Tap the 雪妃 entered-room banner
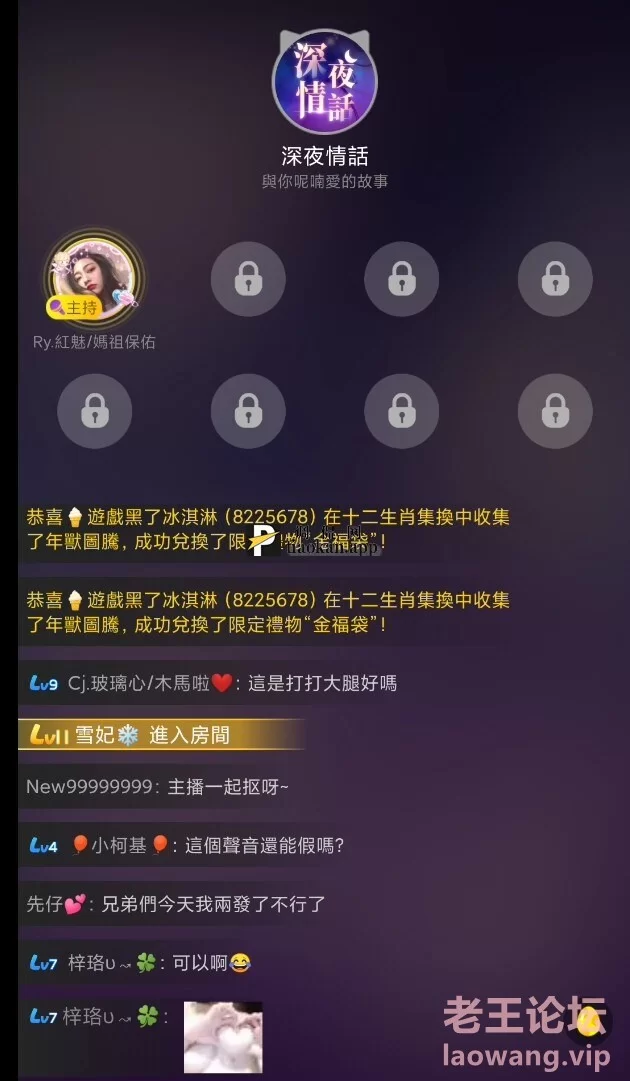This screenshot has width=630, height=1081. coord(161,735)
